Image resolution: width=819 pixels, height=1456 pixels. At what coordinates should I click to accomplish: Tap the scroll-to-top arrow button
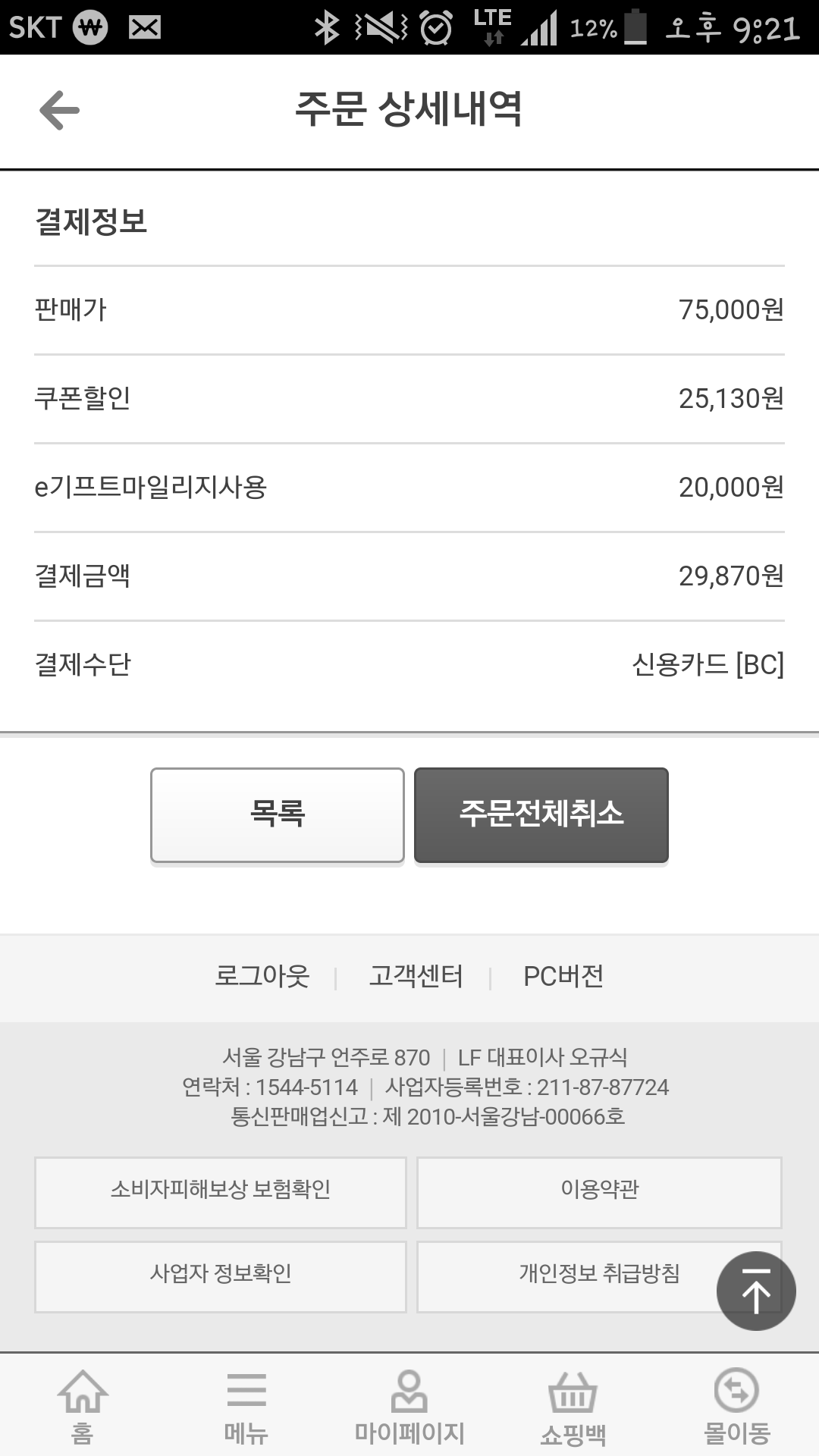755,1291
